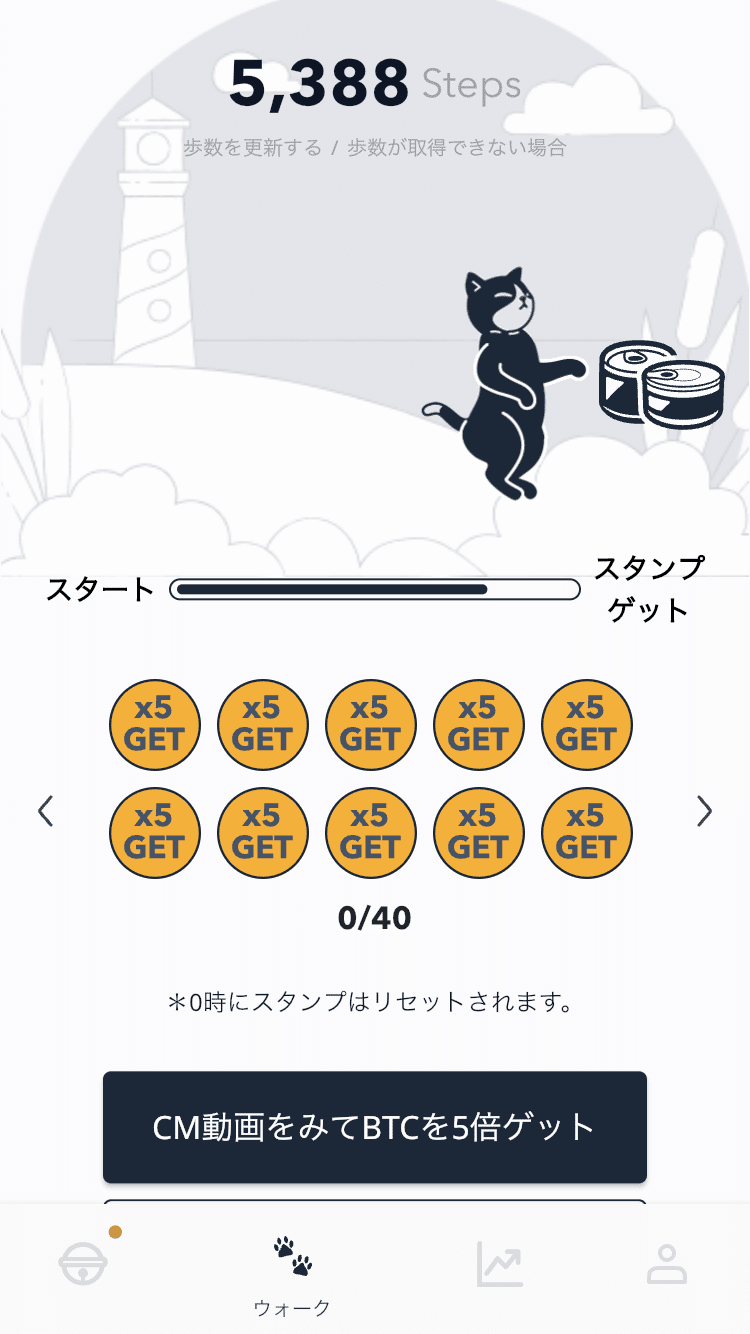The width and height of the screenshot is (750, 1334).
Task: Open the bell notifications icon with orange dot
Action: [84, 1262]
